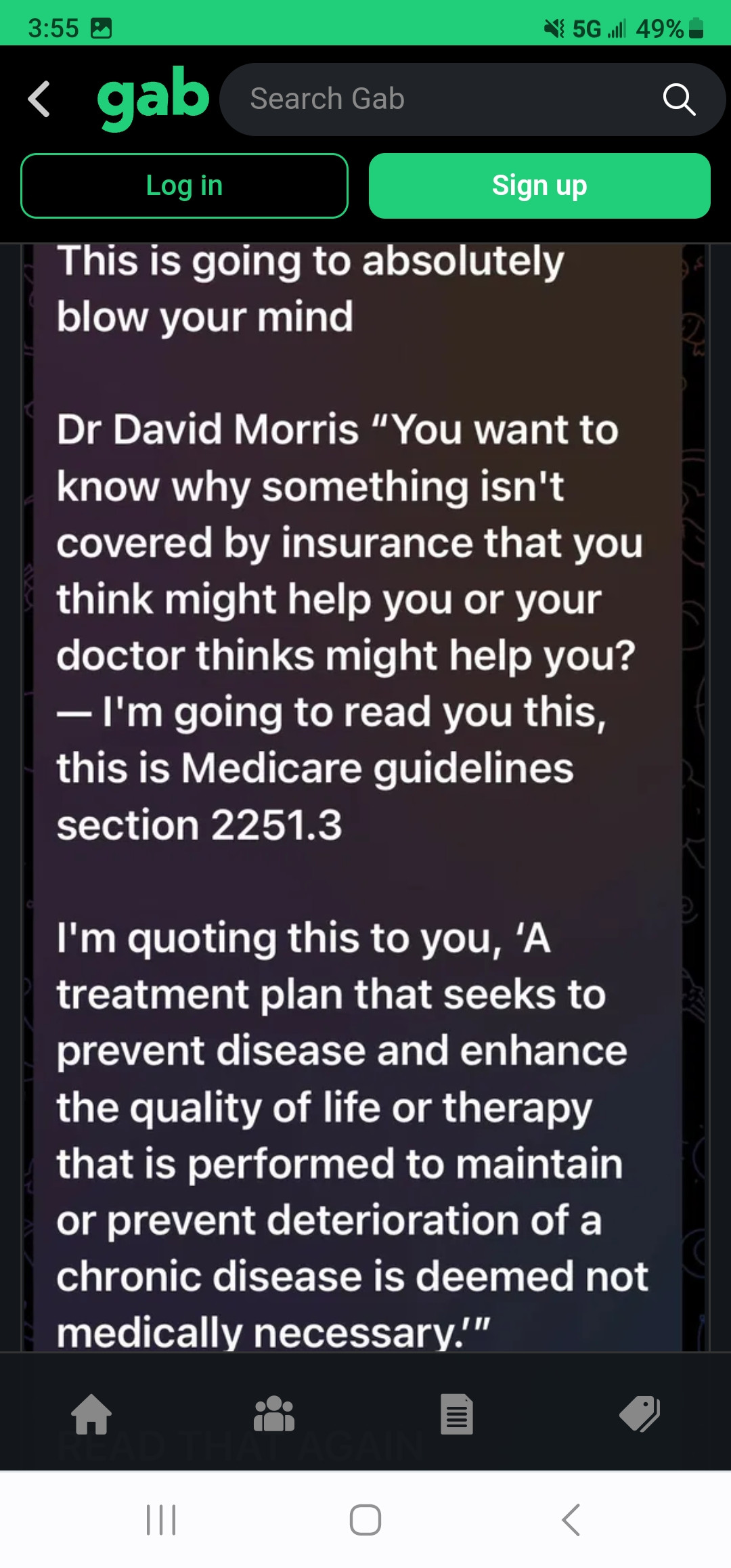This screenshot has width=731, height=1568.
Task: Go to the phone's home screen
Action: coord(365,1520)
